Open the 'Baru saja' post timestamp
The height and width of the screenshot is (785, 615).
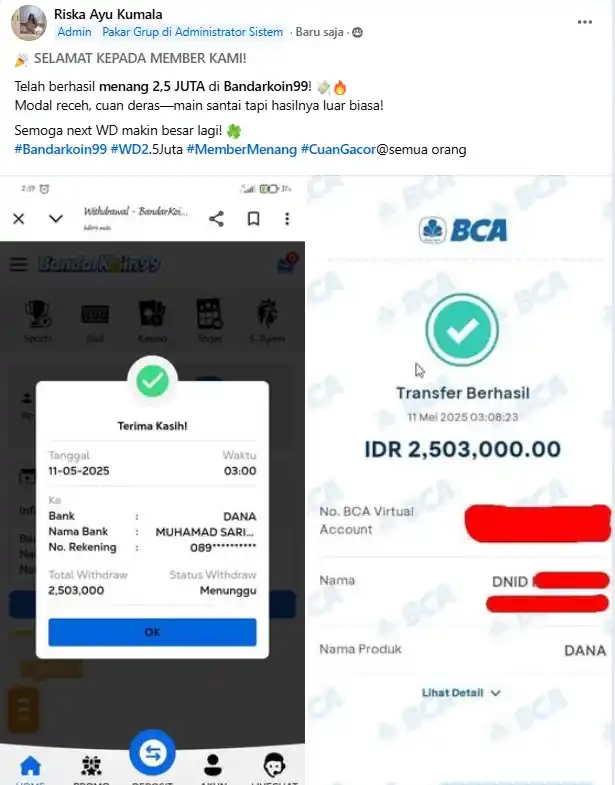[x=321, y=32]
